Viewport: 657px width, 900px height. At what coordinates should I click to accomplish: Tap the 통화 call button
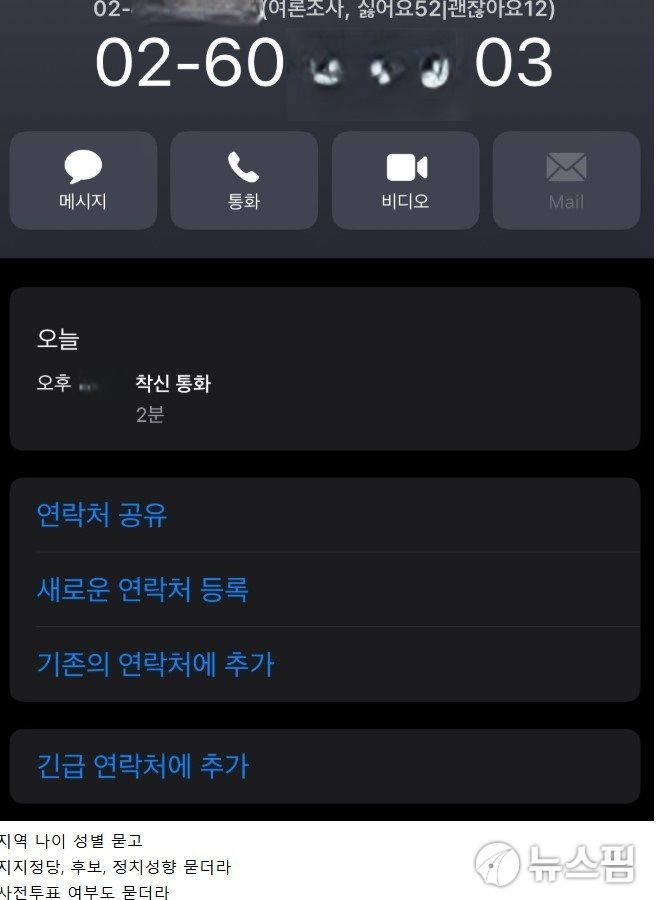[244, 181]
